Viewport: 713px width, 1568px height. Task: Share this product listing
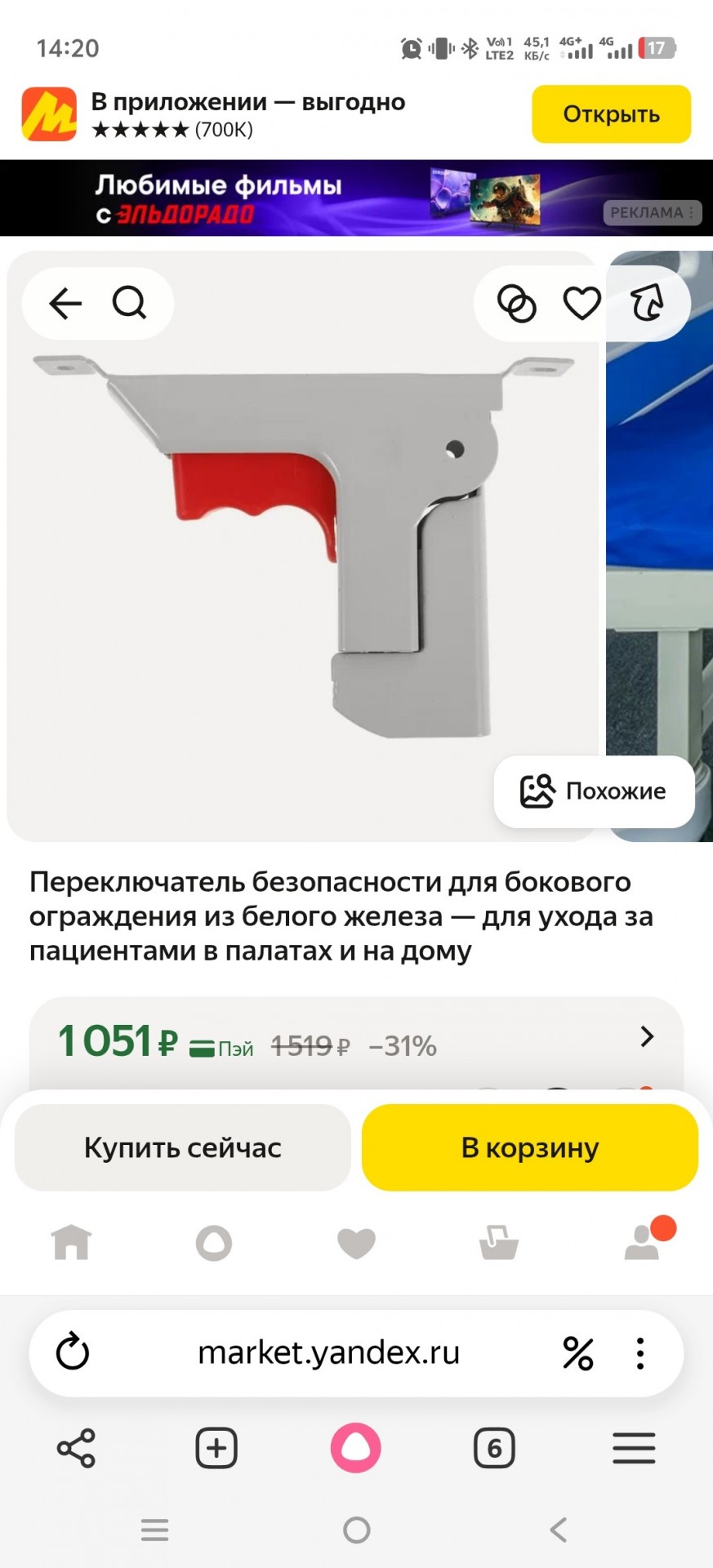[647, 303]
